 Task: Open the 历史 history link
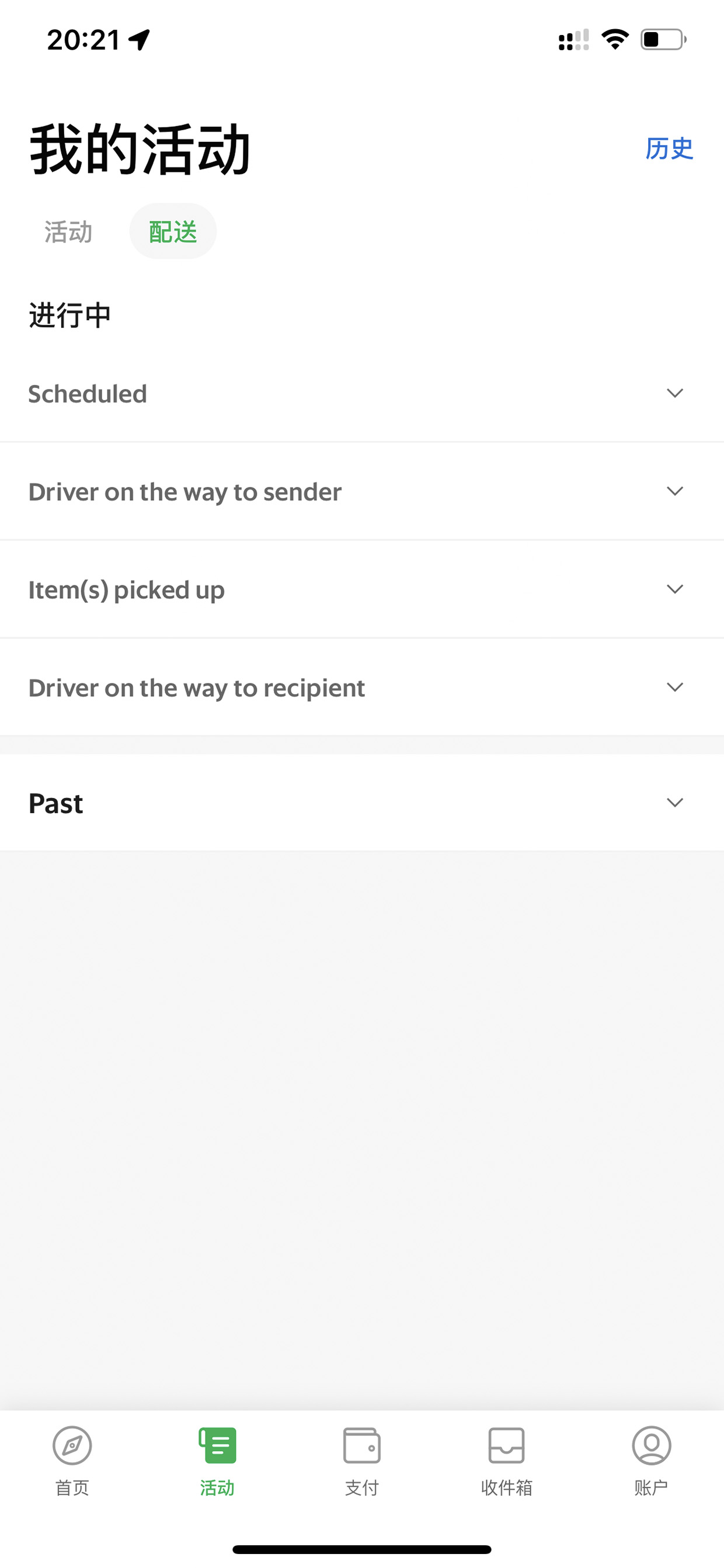669,148
